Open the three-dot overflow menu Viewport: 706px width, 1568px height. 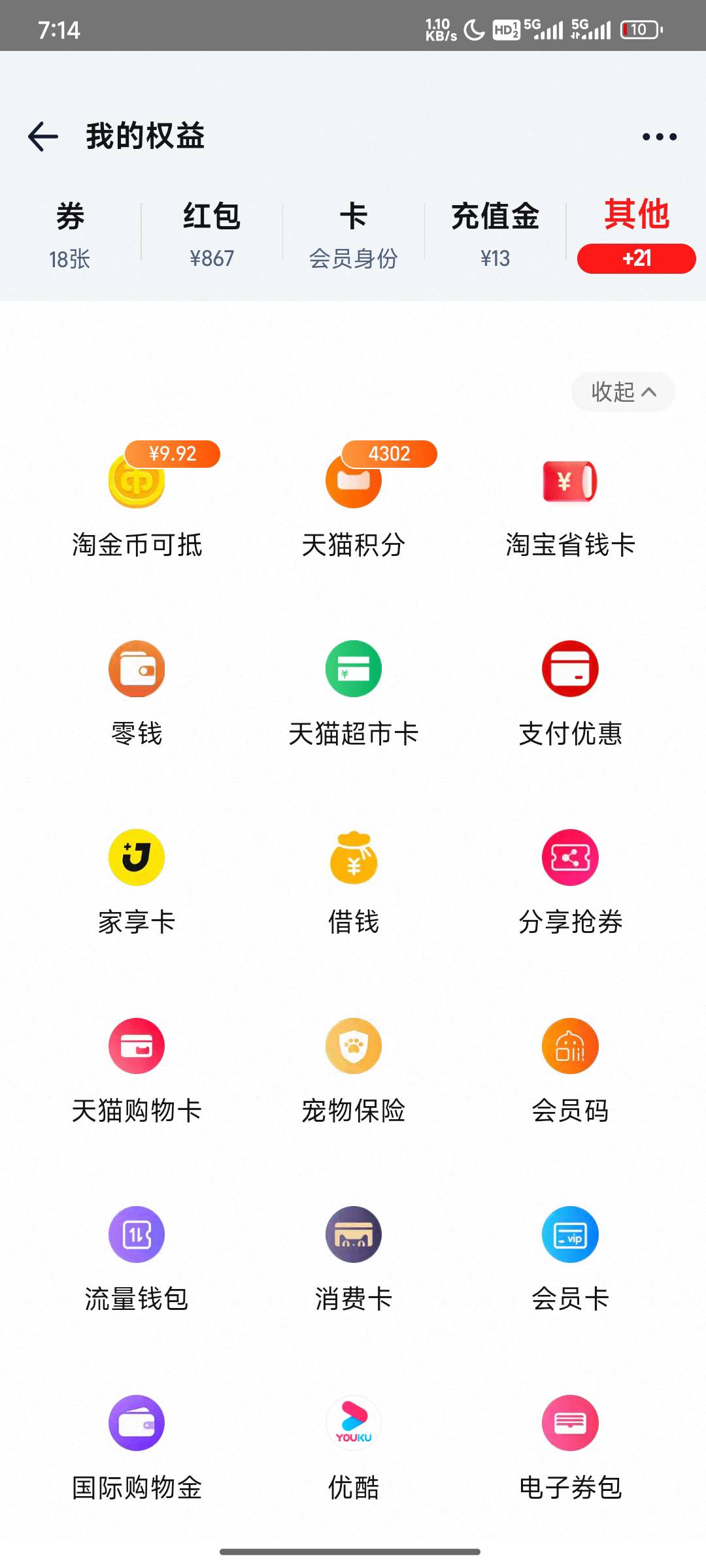tap(659, 137)
